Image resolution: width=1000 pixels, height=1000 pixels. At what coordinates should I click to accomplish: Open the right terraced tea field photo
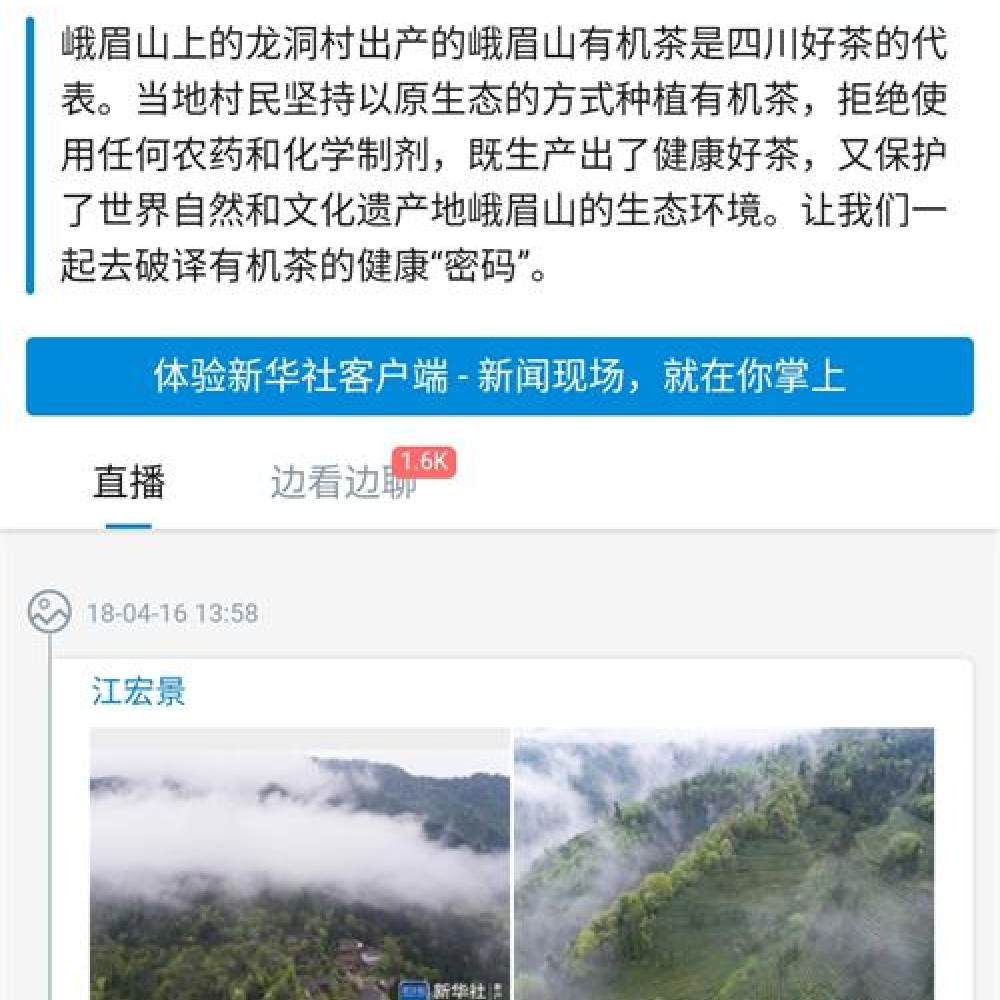tap(724, 864)
